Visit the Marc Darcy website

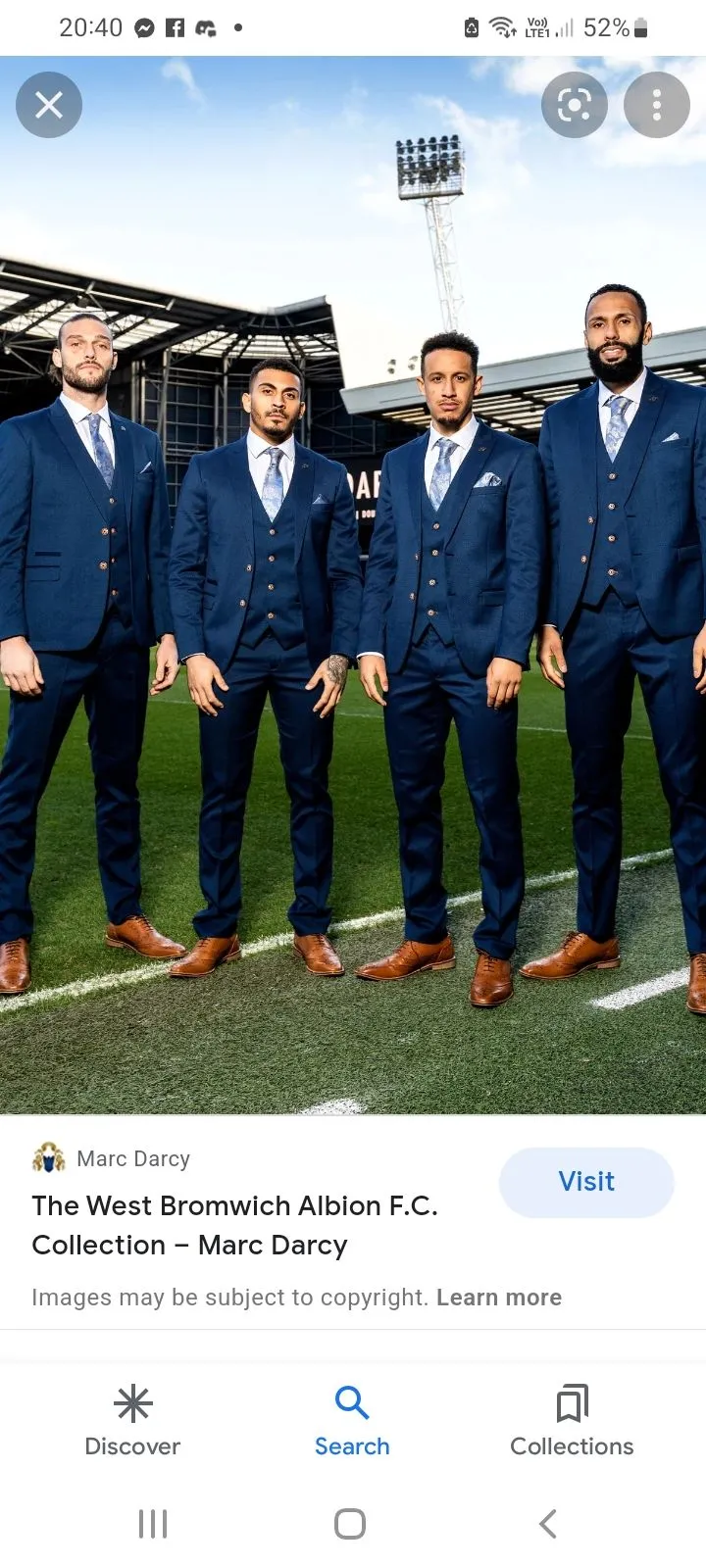586,1182
